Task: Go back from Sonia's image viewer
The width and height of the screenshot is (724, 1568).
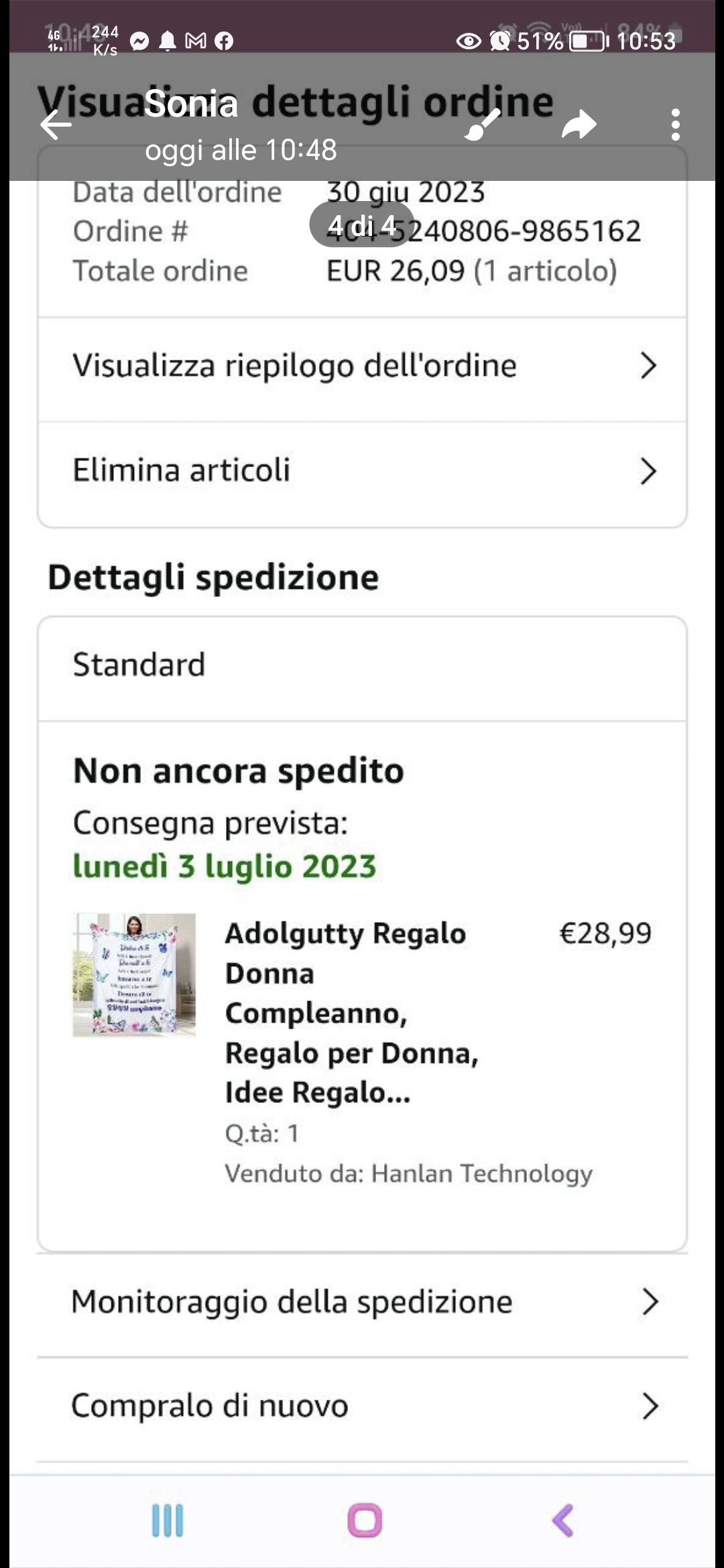Action: (56, 125)
